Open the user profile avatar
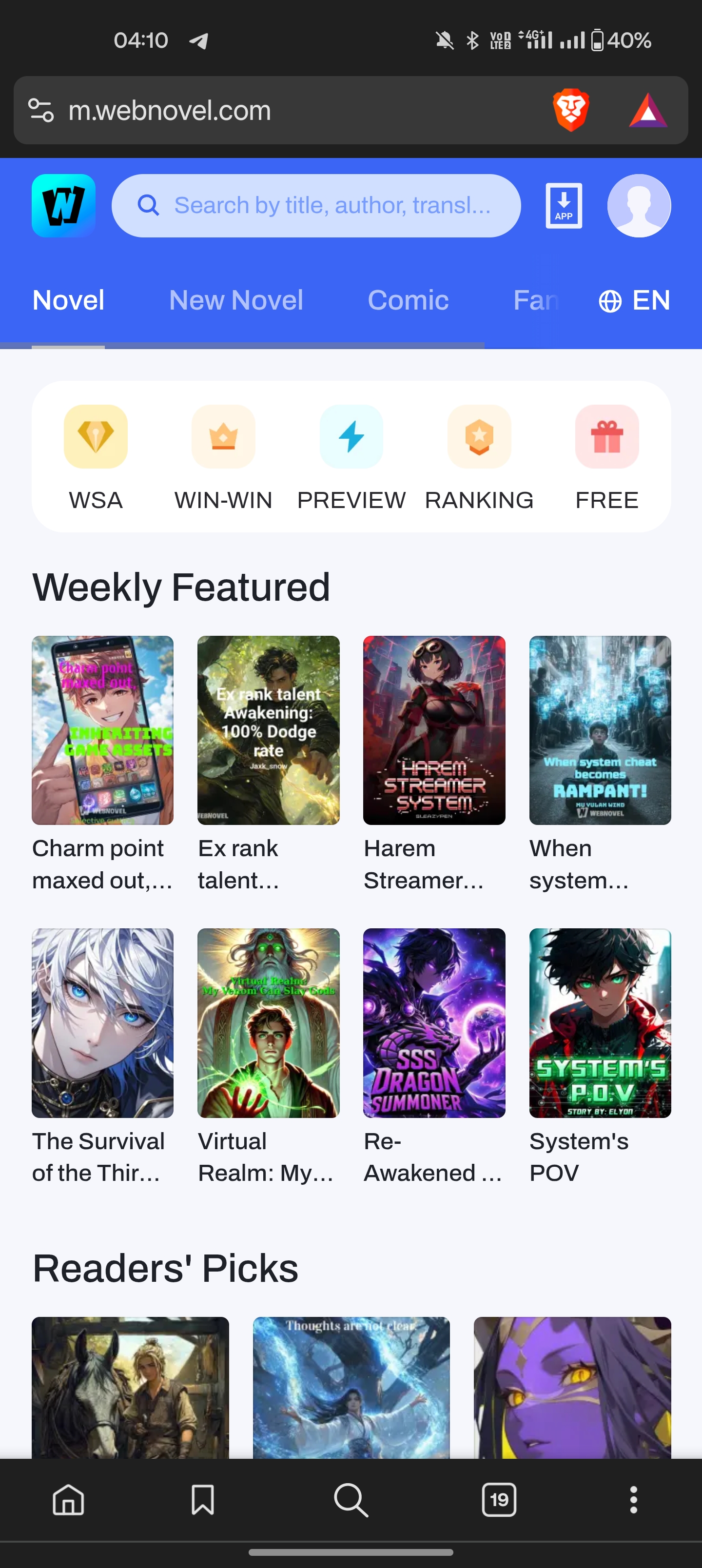 (639, 206)
